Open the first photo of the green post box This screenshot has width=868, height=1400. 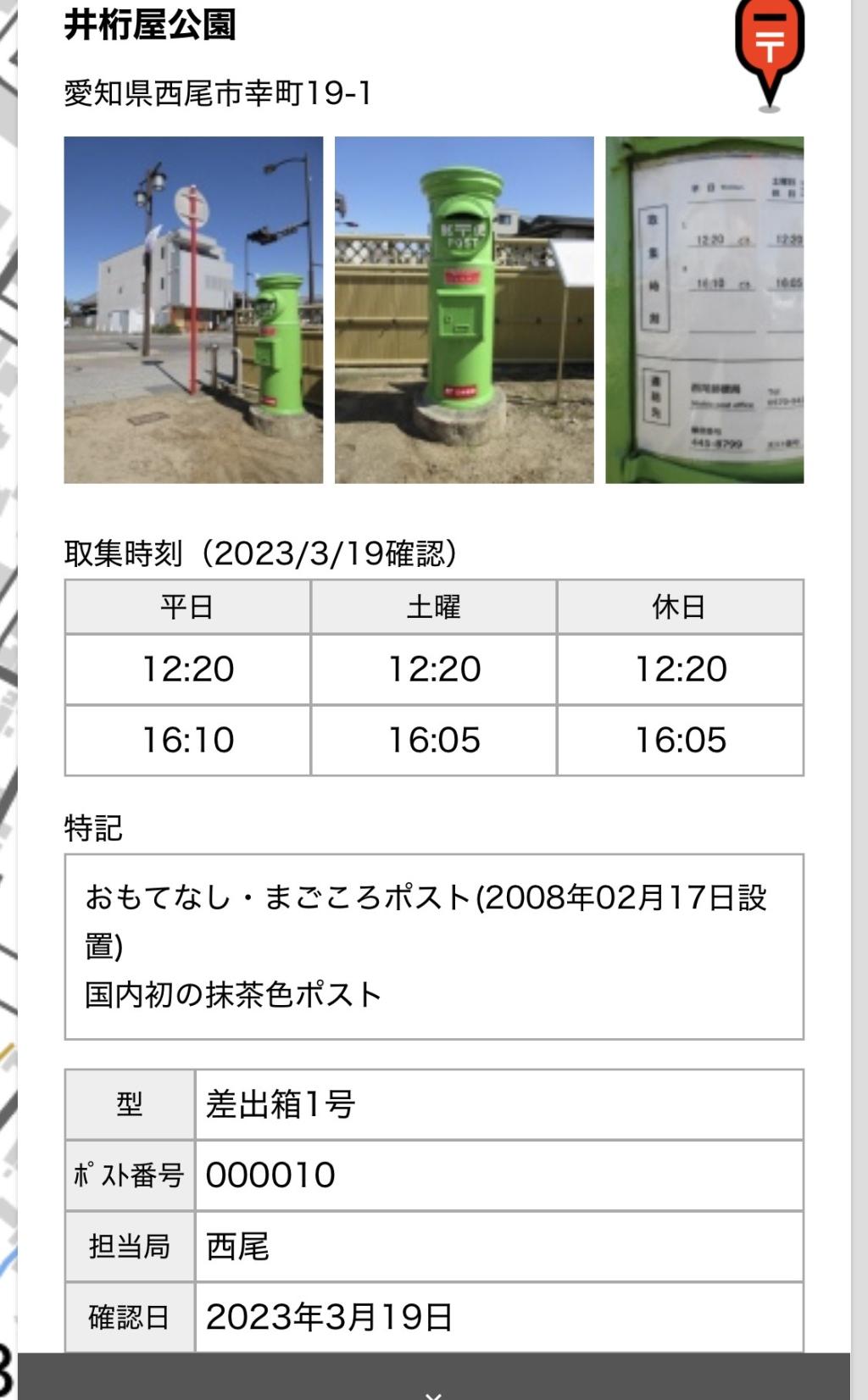point(193,310)
